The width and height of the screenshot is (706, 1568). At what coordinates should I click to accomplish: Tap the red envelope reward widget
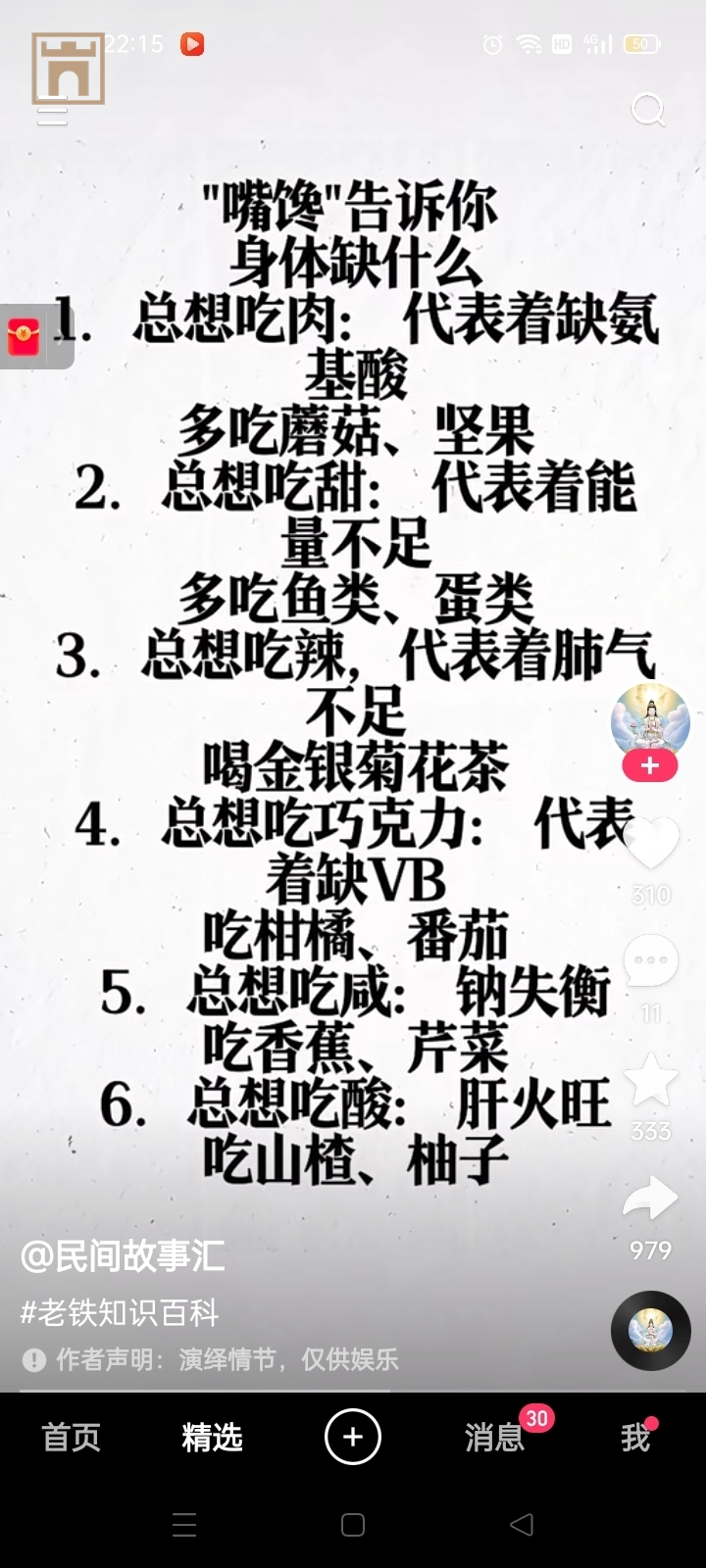point(25,336)
